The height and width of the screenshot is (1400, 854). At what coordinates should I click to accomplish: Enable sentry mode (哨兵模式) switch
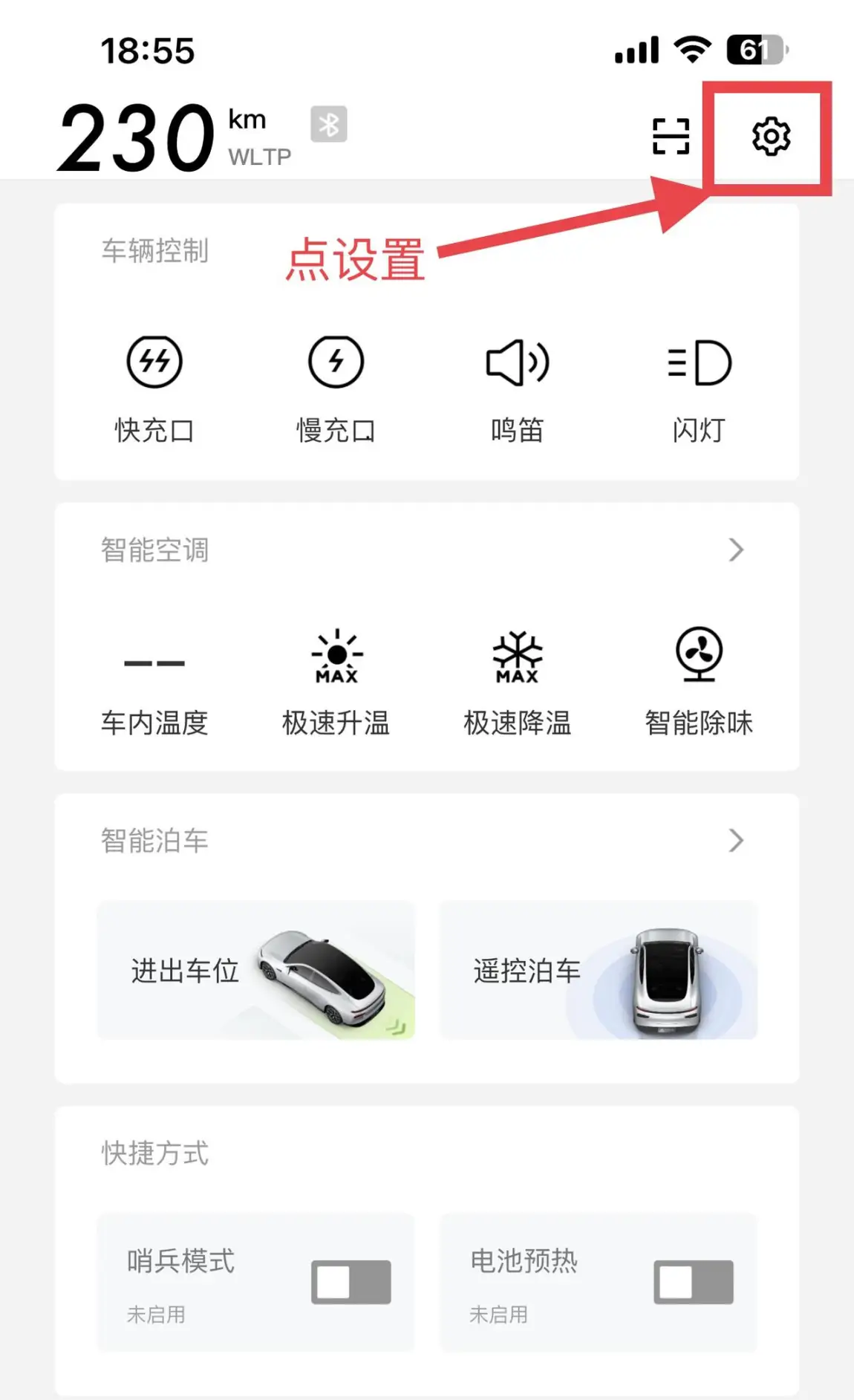tap(351, 1282)
